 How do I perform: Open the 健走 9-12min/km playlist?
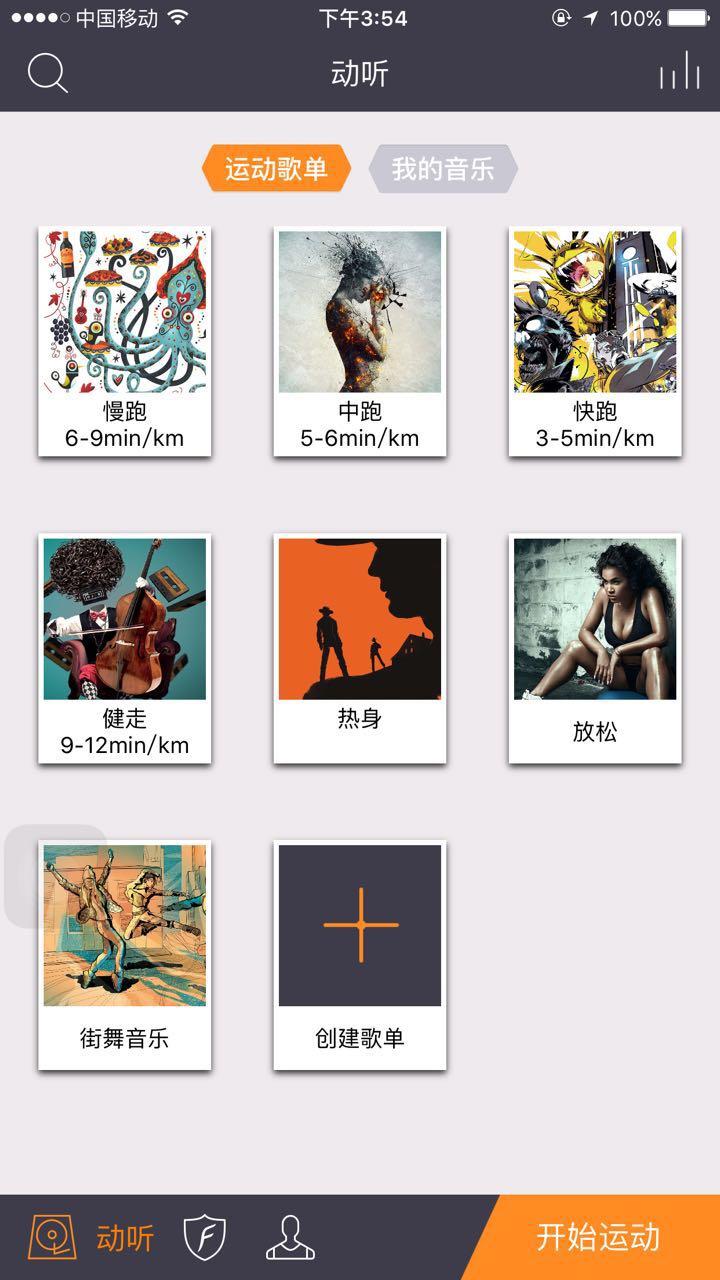click(x=125, y=648)
